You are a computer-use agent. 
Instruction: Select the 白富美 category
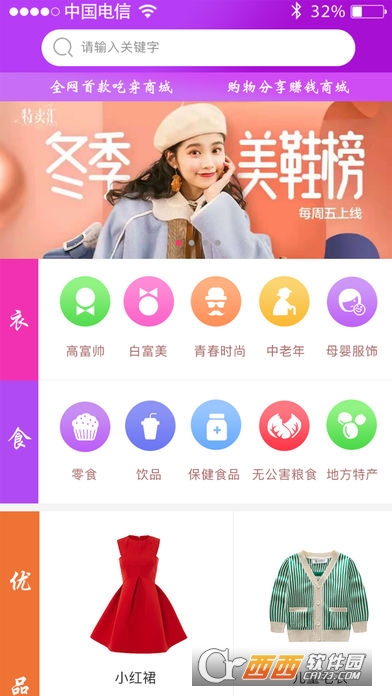[148, 317]
